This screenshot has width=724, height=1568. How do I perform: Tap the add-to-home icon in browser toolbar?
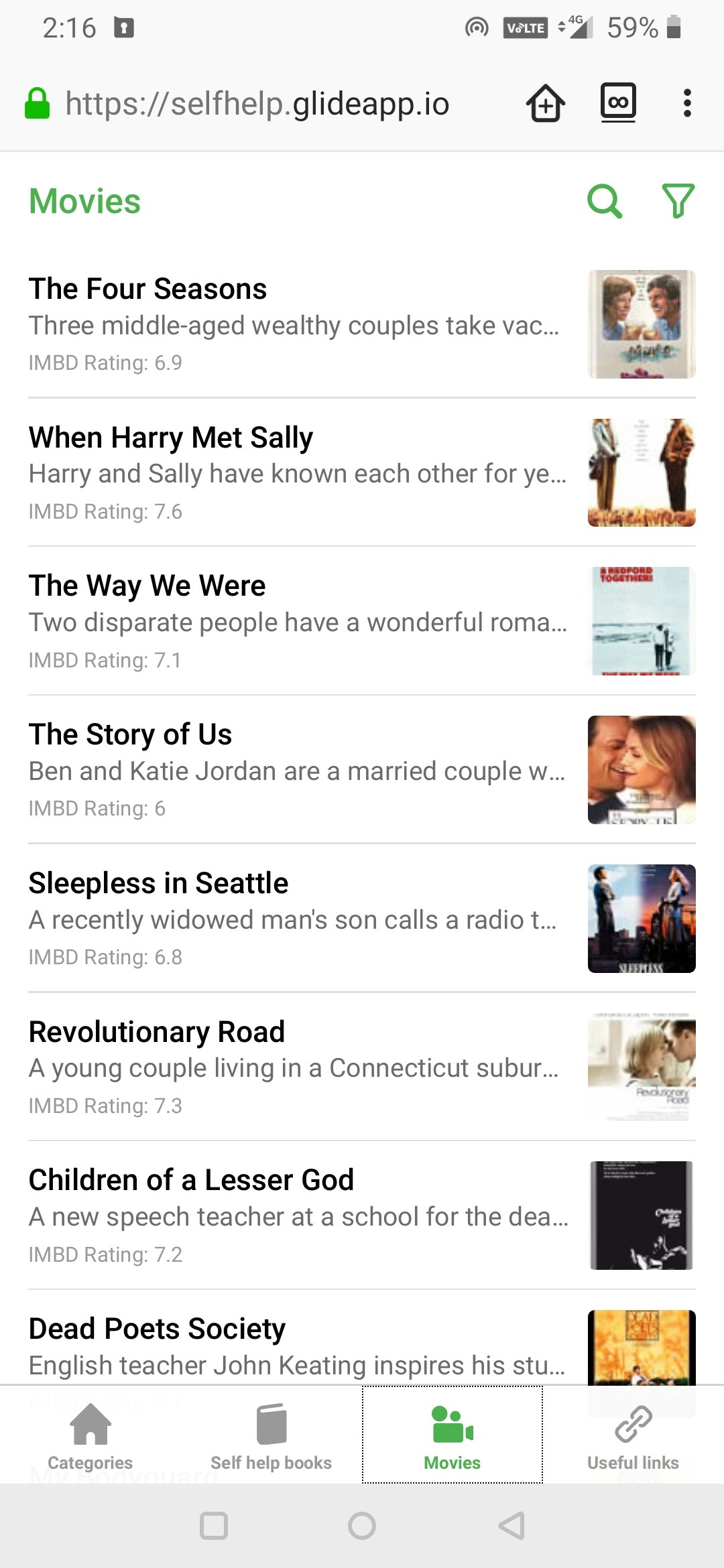click(x=545, y=104)
